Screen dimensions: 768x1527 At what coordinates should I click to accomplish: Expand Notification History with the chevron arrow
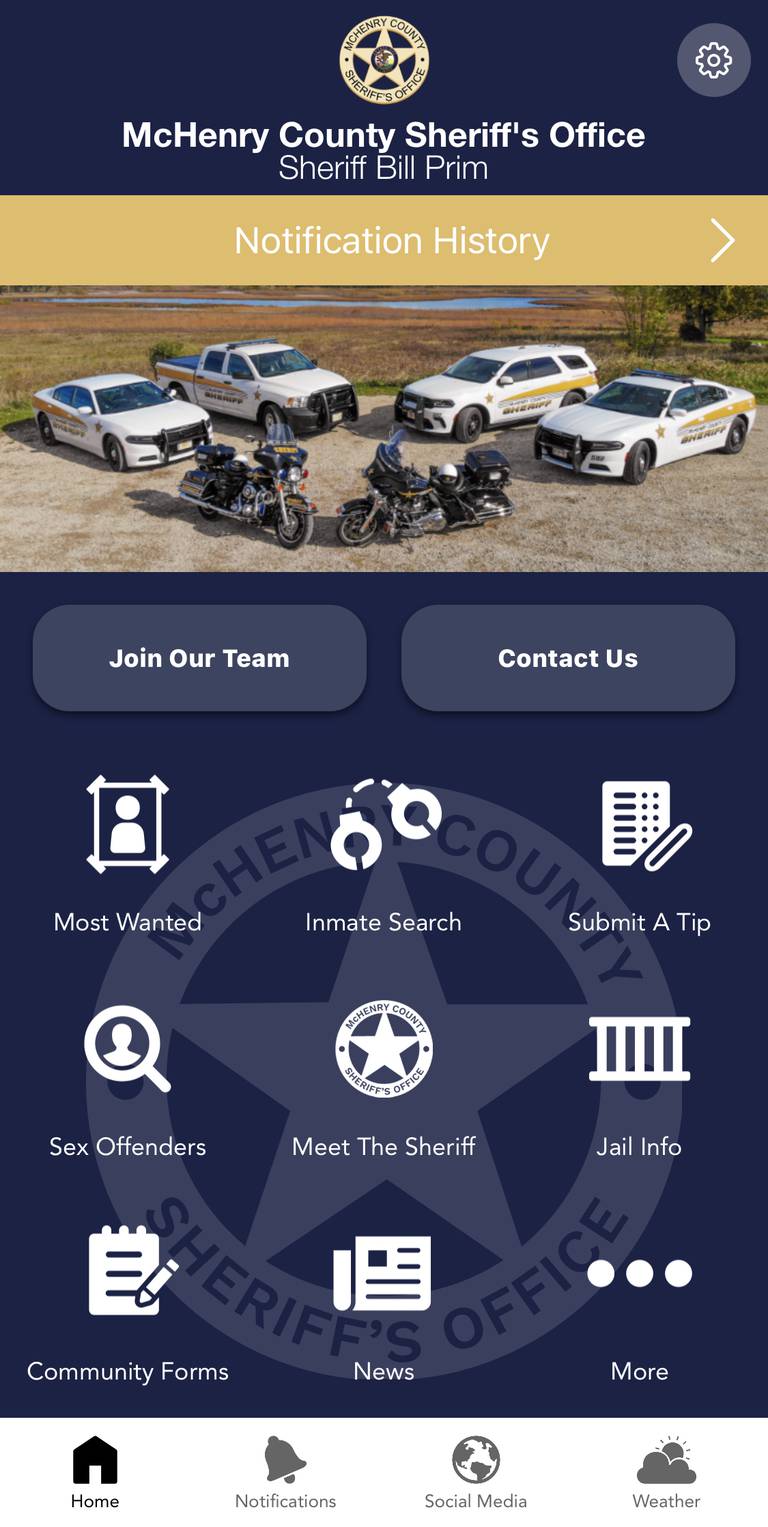point(723,240)
